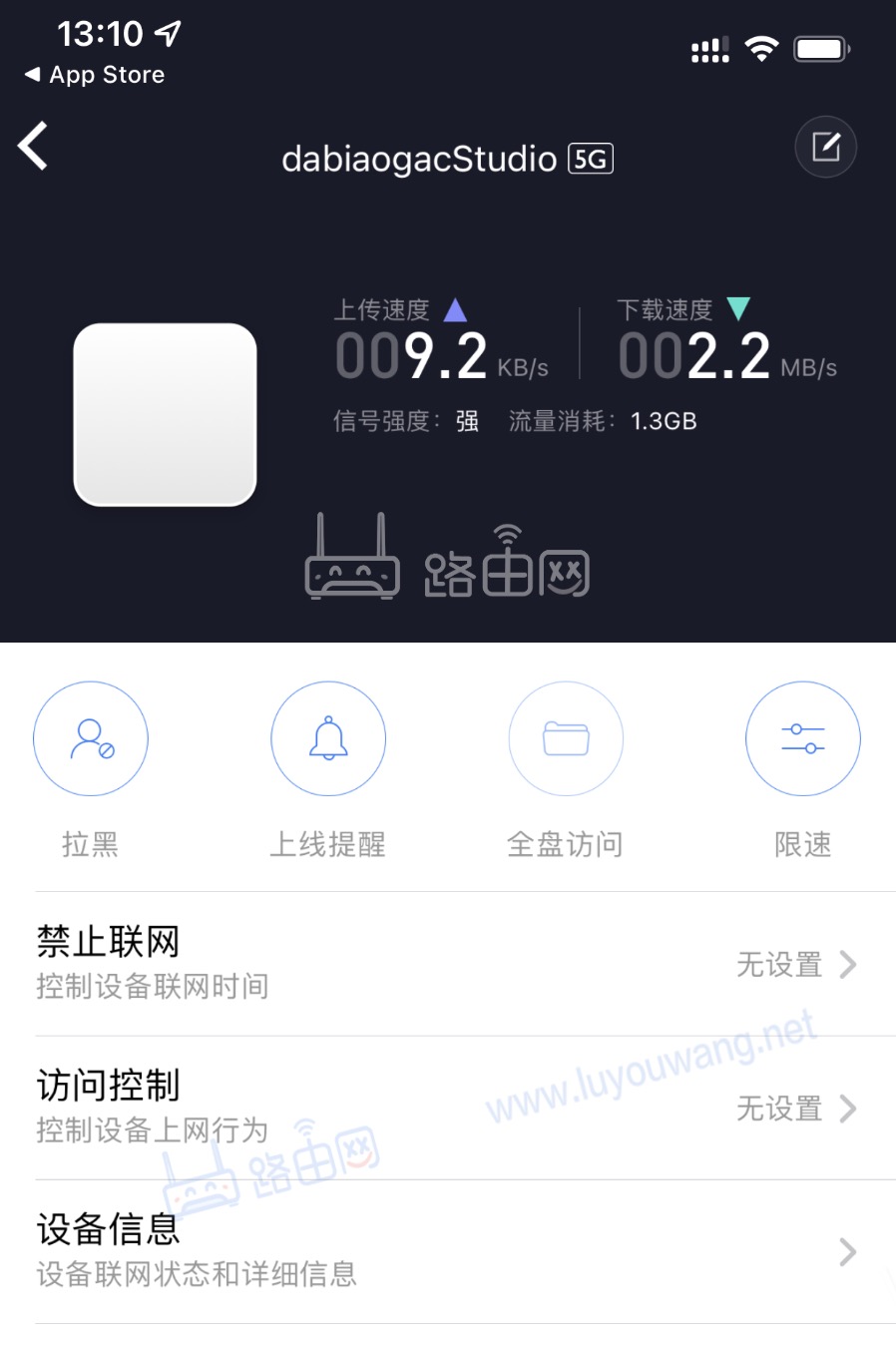The height and width of the screenshot is (1345, 896).
Task: Expand the 访问控制 settings chevron
Action: click(849, 1109)
